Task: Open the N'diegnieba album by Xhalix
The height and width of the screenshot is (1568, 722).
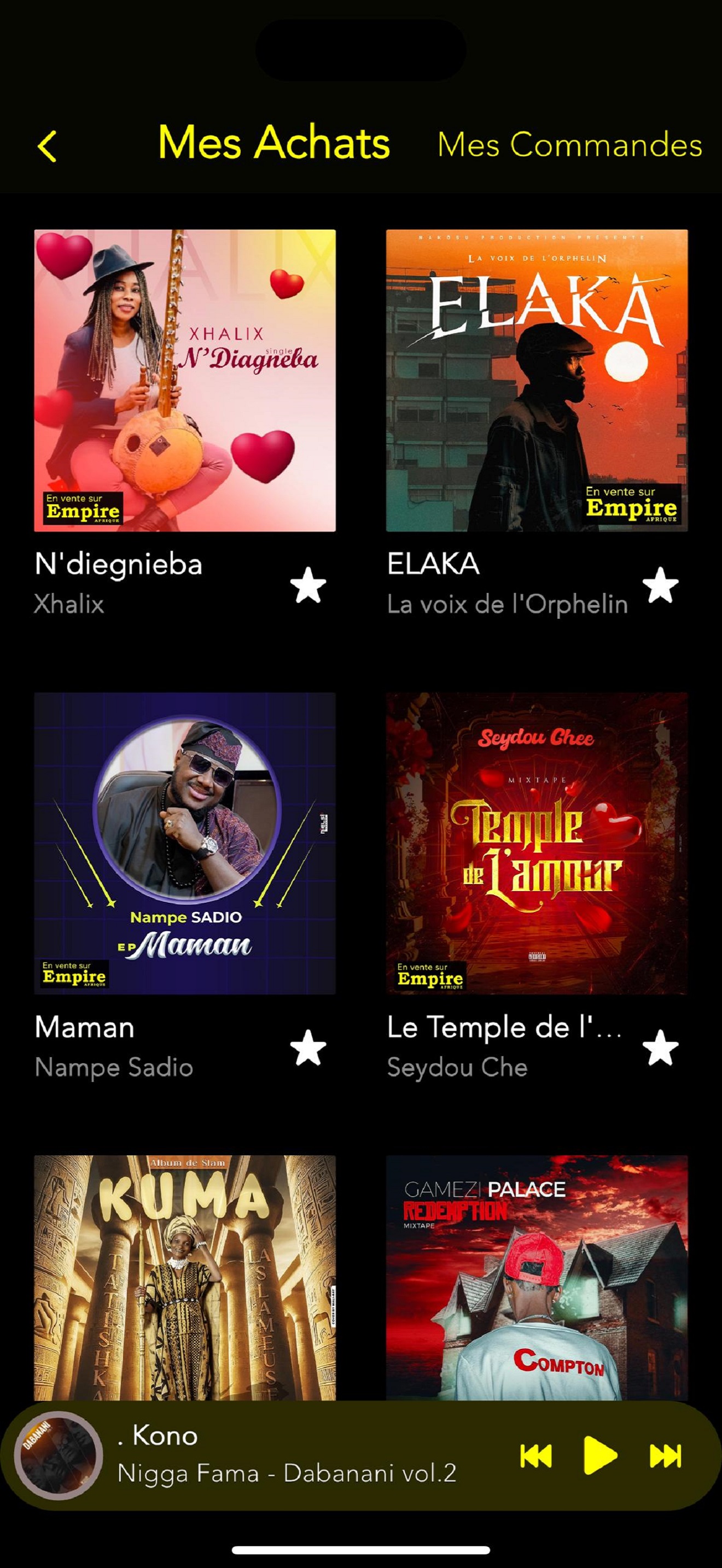Action: tap(184, 381)
